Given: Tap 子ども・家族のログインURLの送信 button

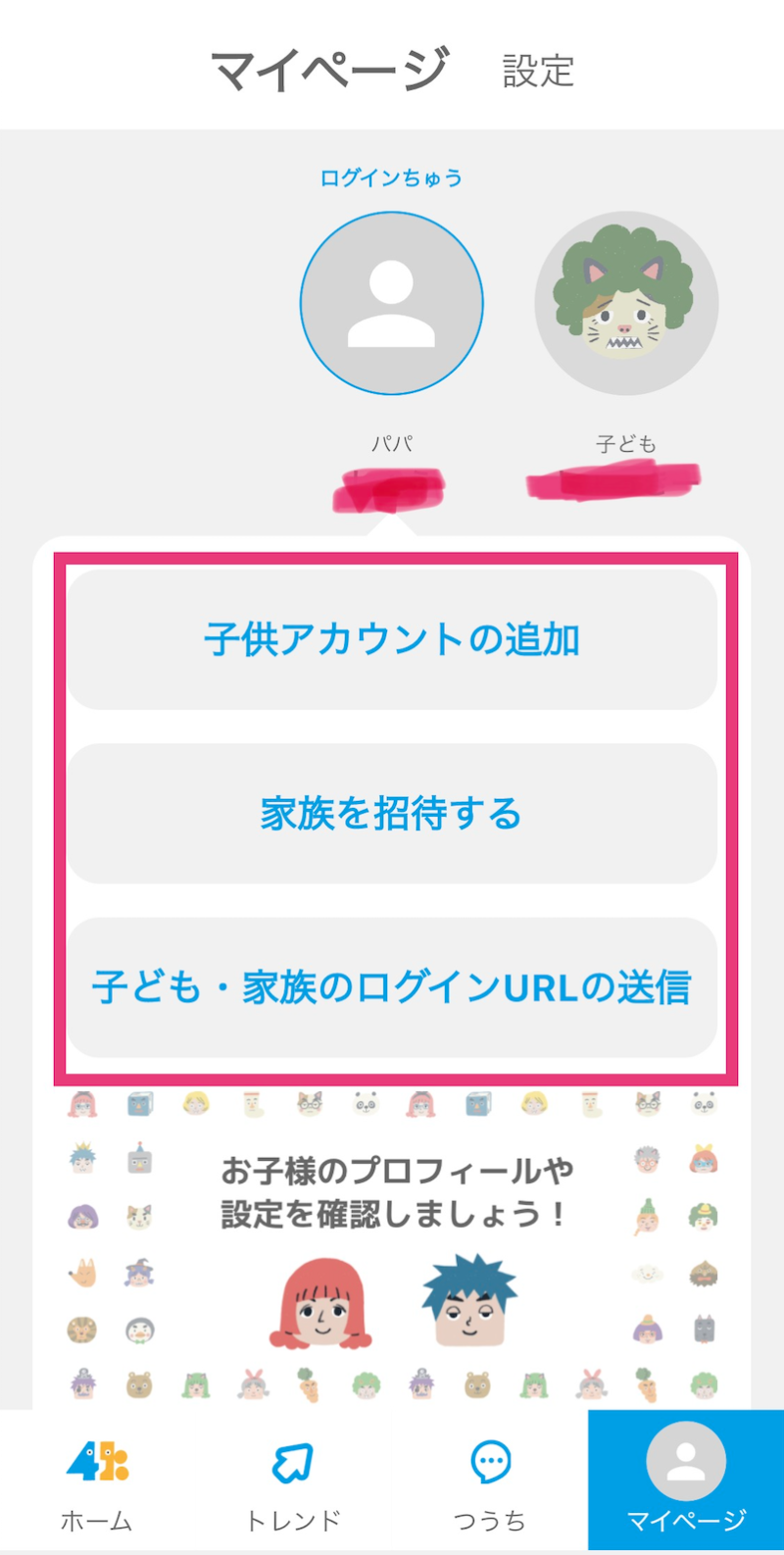Looking at the screenshot, I should pos(392,987).
